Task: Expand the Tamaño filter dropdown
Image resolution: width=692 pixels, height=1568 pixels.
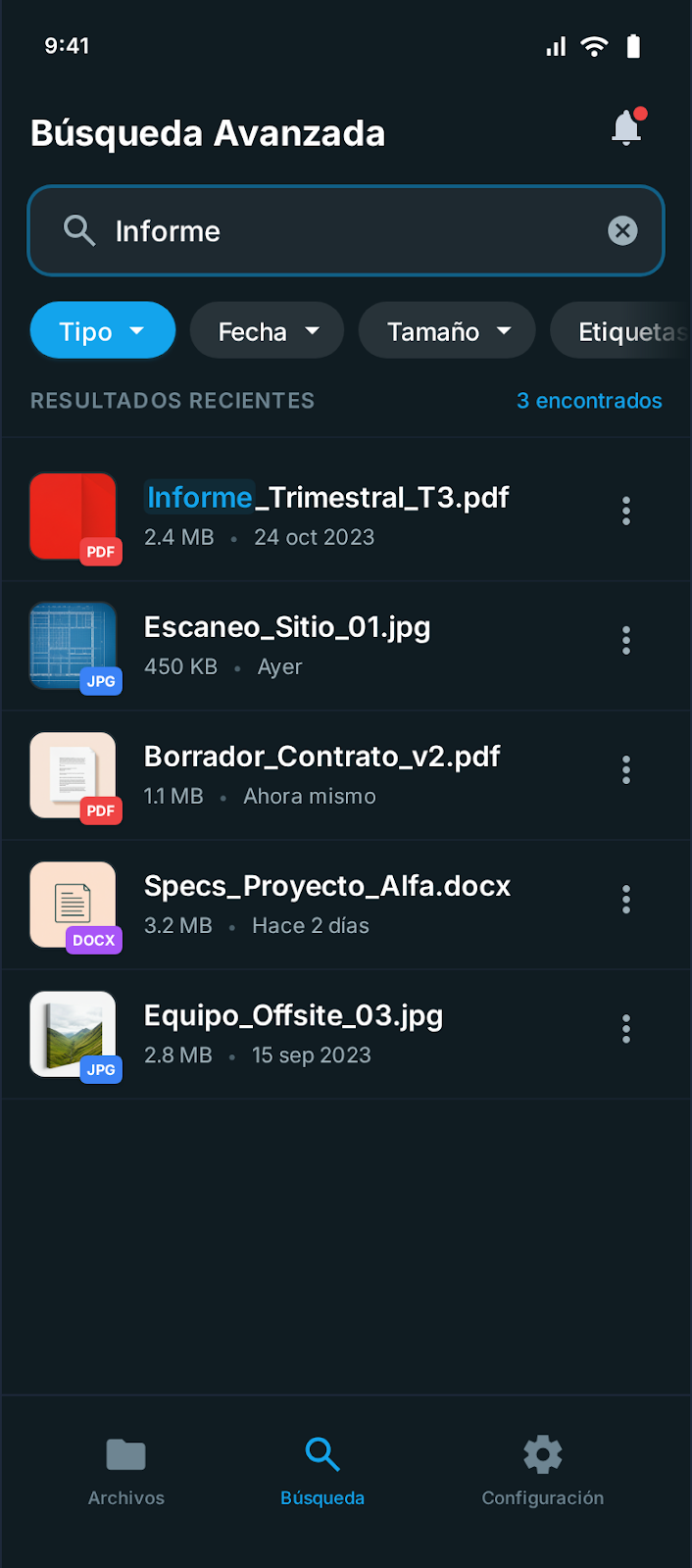Action: tap(446, 331)
